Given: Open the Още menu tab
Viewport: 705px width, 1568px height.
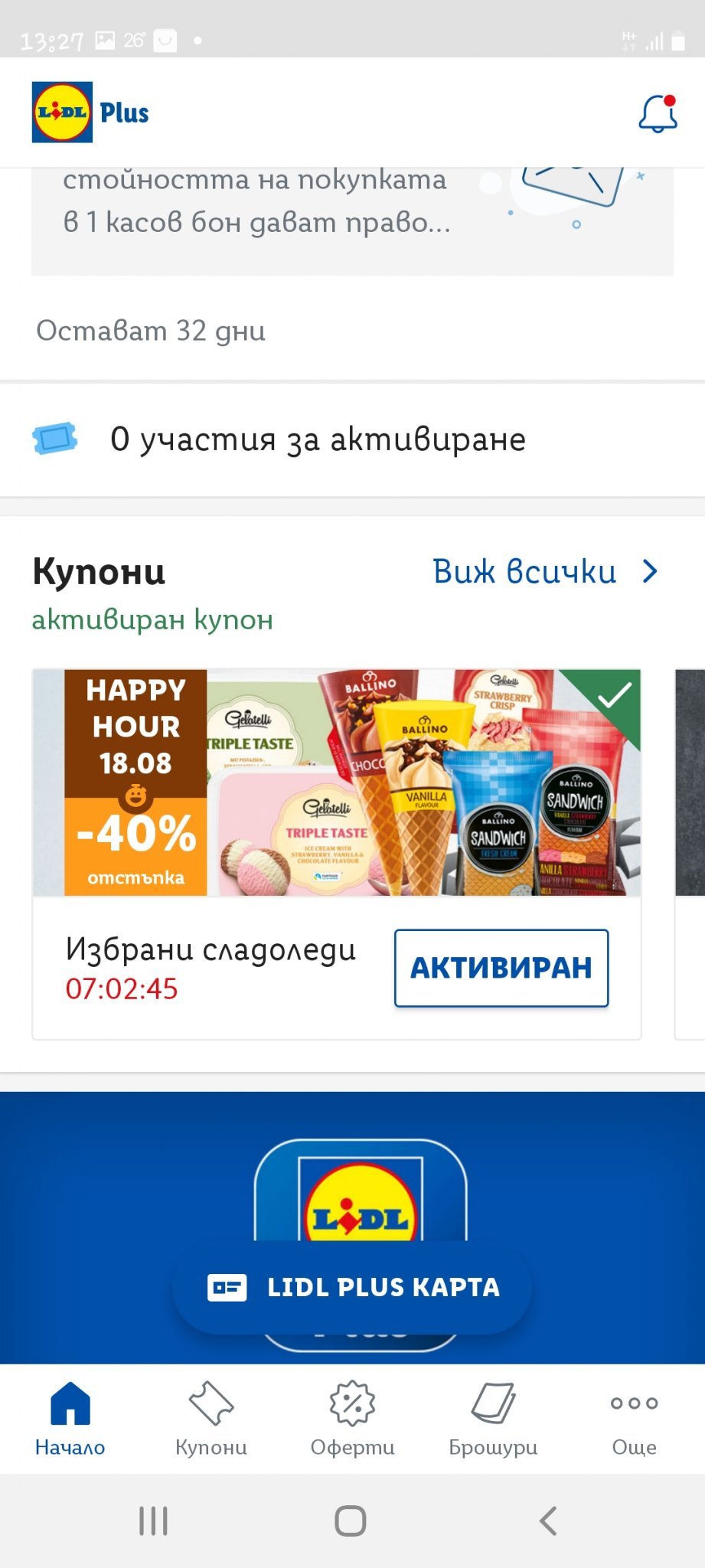Looking at the screenshot, I should click(634, 1418).
